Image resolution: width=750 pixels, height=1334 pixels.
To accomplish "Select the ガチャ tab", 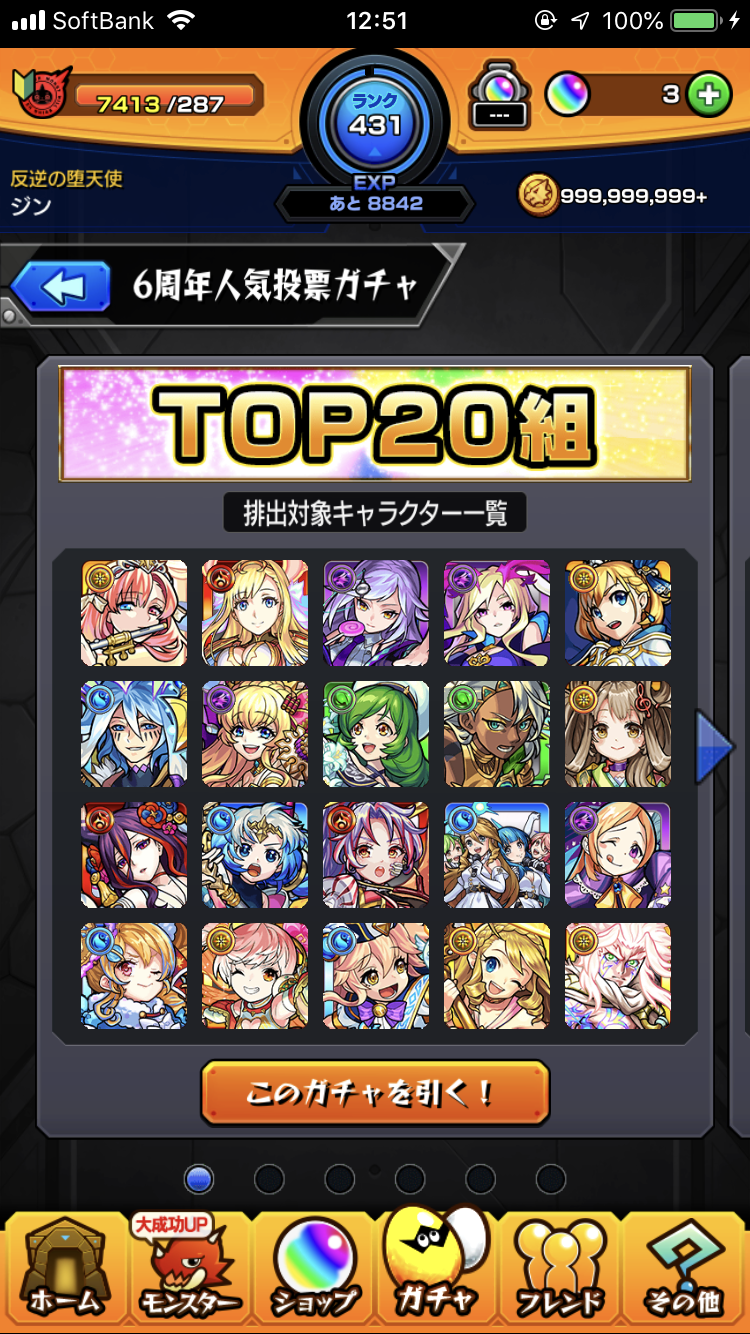I will (437, 1262).
